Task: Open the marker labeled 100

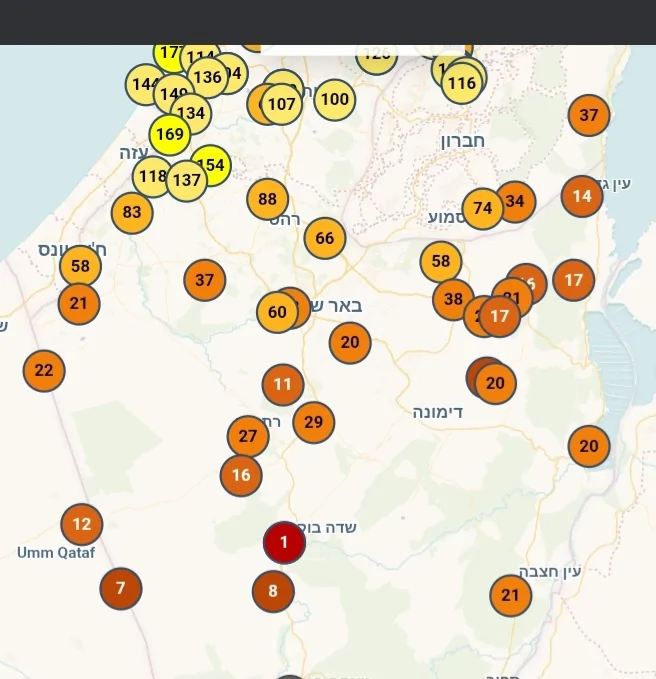Action: 335,99
